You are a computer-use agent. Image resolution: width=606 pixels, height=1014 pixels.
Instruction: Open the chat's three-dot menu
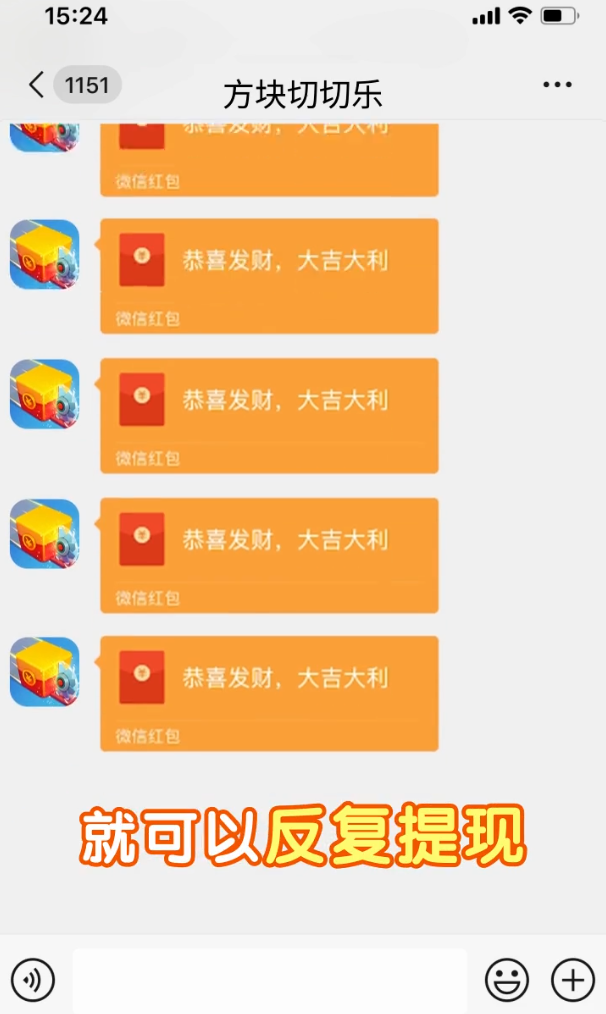(557, 86)
